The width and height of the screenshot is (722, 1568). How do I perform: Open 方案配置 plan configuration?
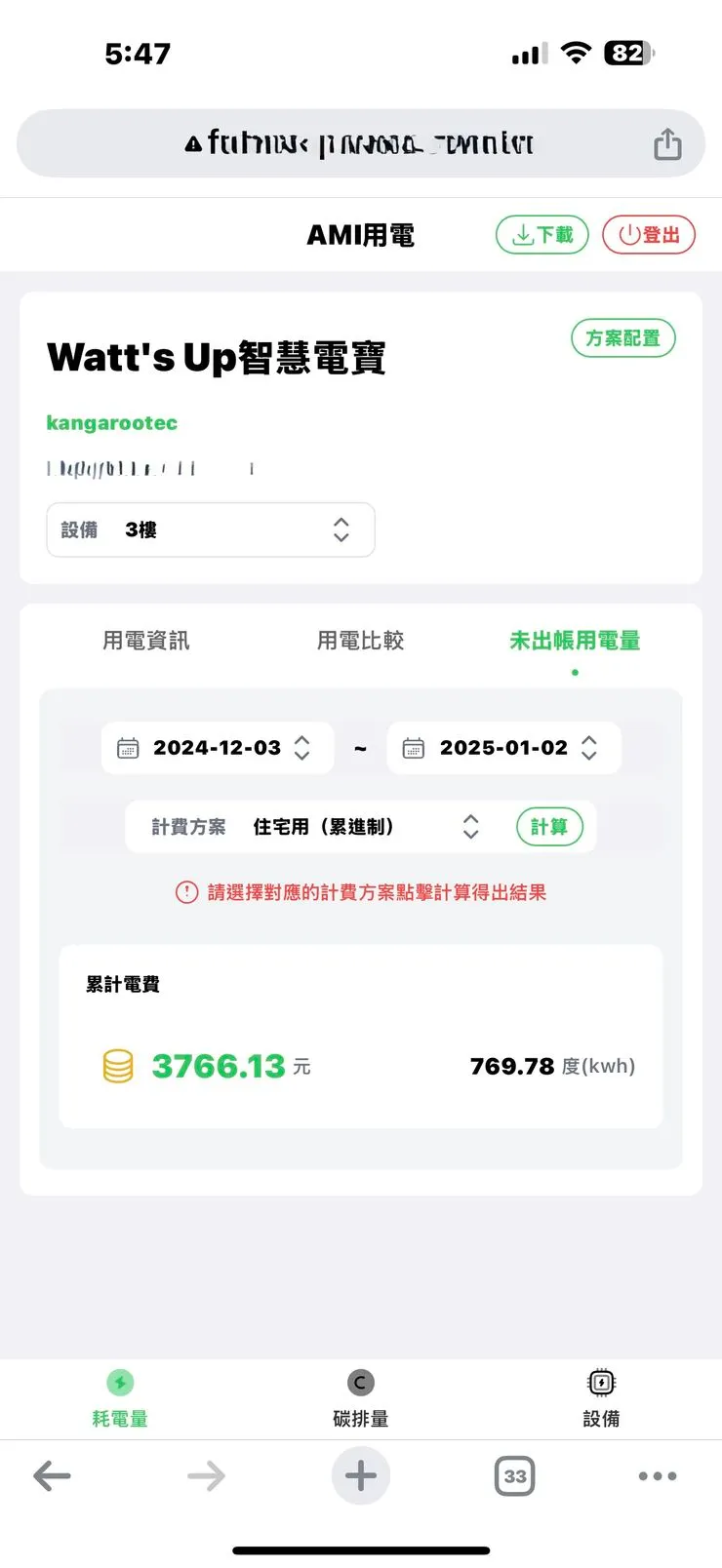tap(623, 338)
